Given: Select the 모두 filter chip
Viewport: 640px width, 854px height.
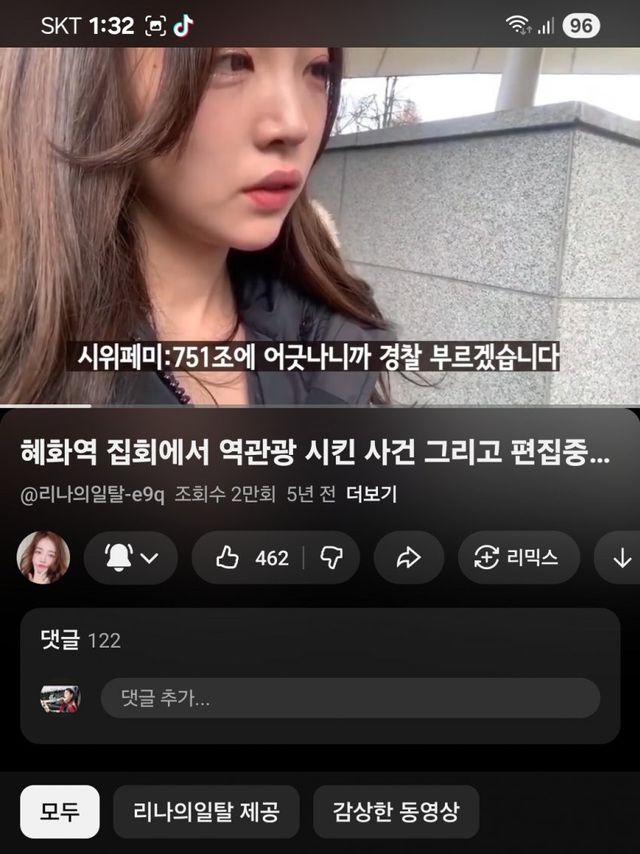Looking at the screenshot, I should pyautogui.click(x=60, y=812).
